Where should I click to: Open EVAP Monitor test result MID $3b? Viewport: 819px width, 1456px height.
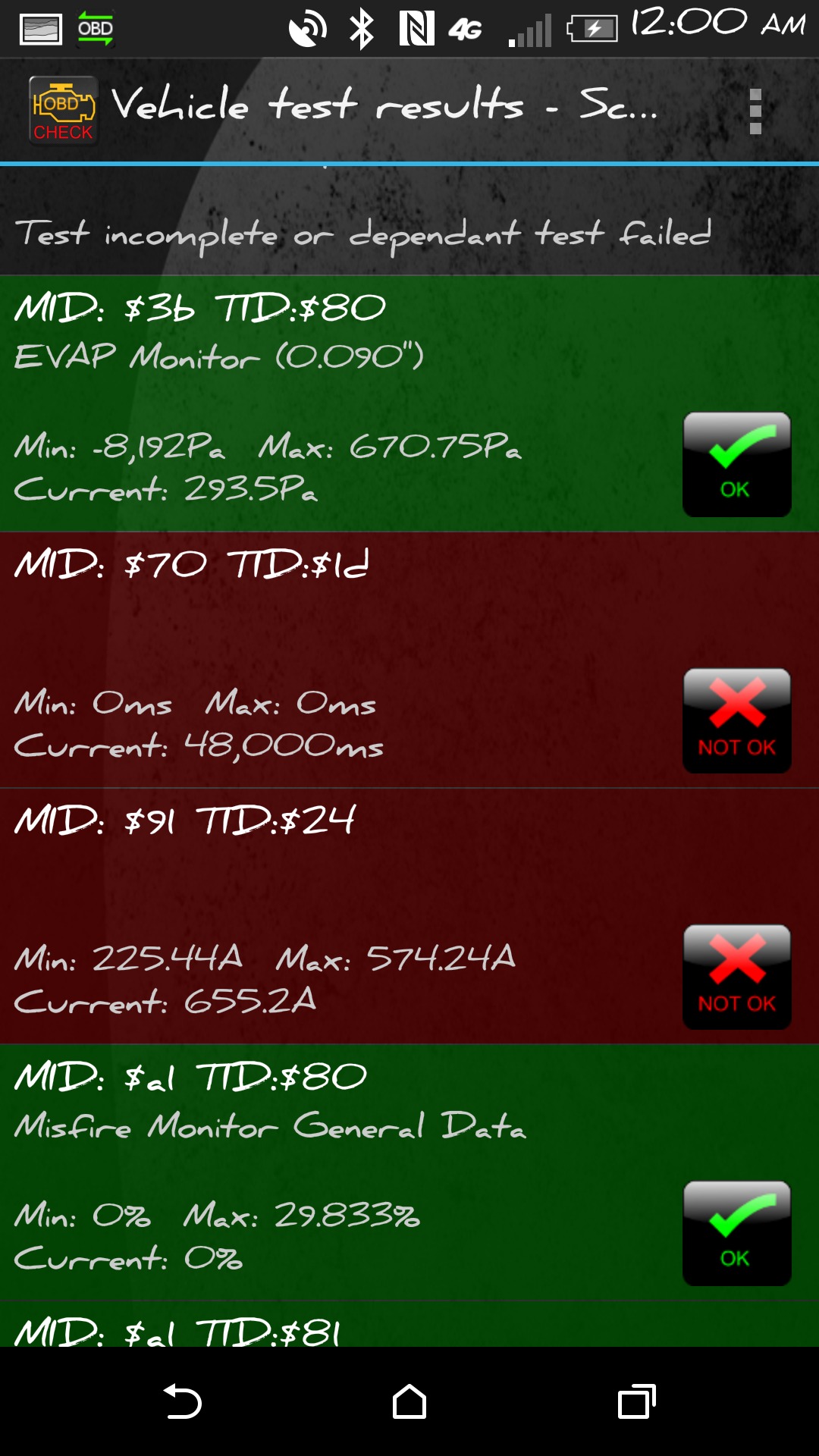pos(341,403)
